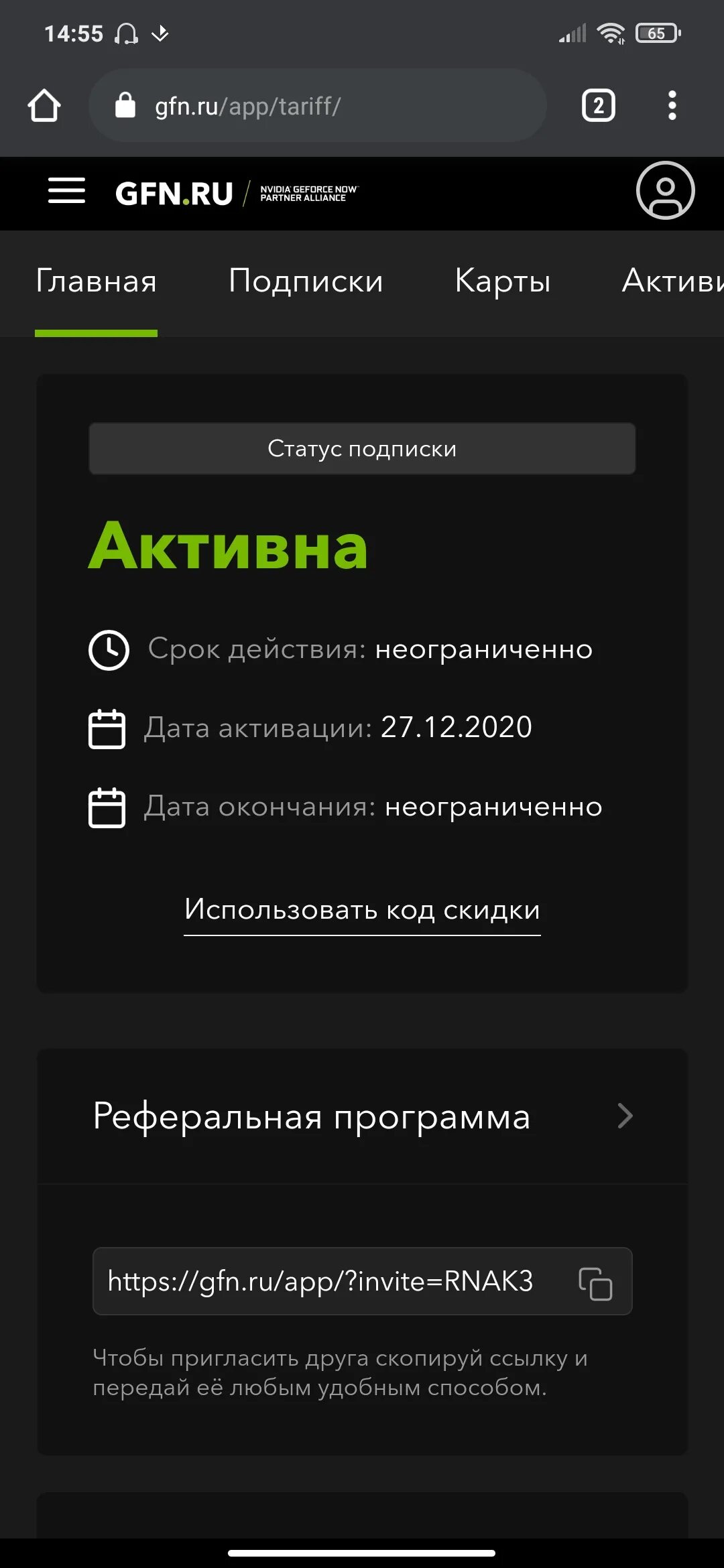Copy the referral invite link

pos(595,1283)
